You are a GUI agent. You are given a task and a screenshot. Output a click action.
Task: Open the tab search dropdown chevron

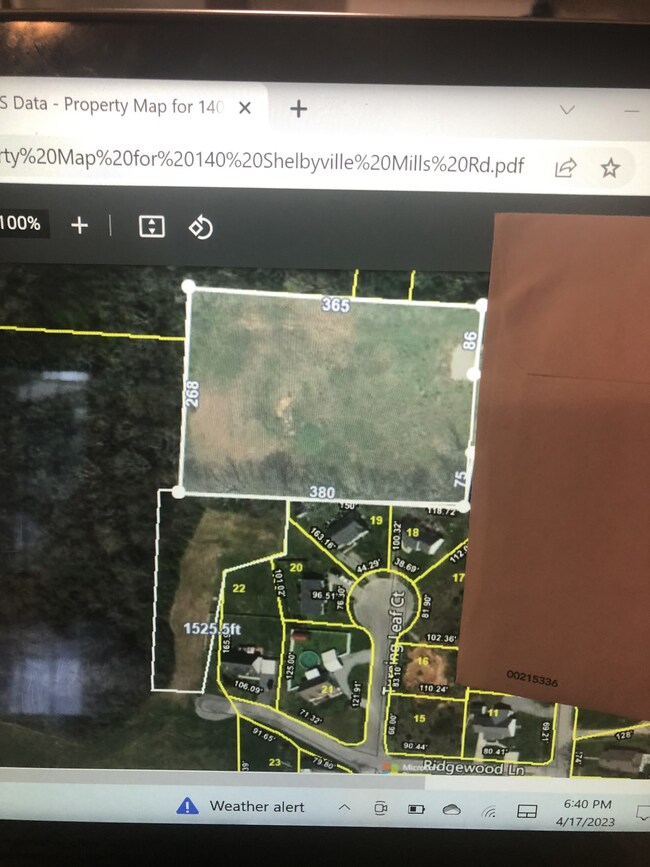point(567,109)
